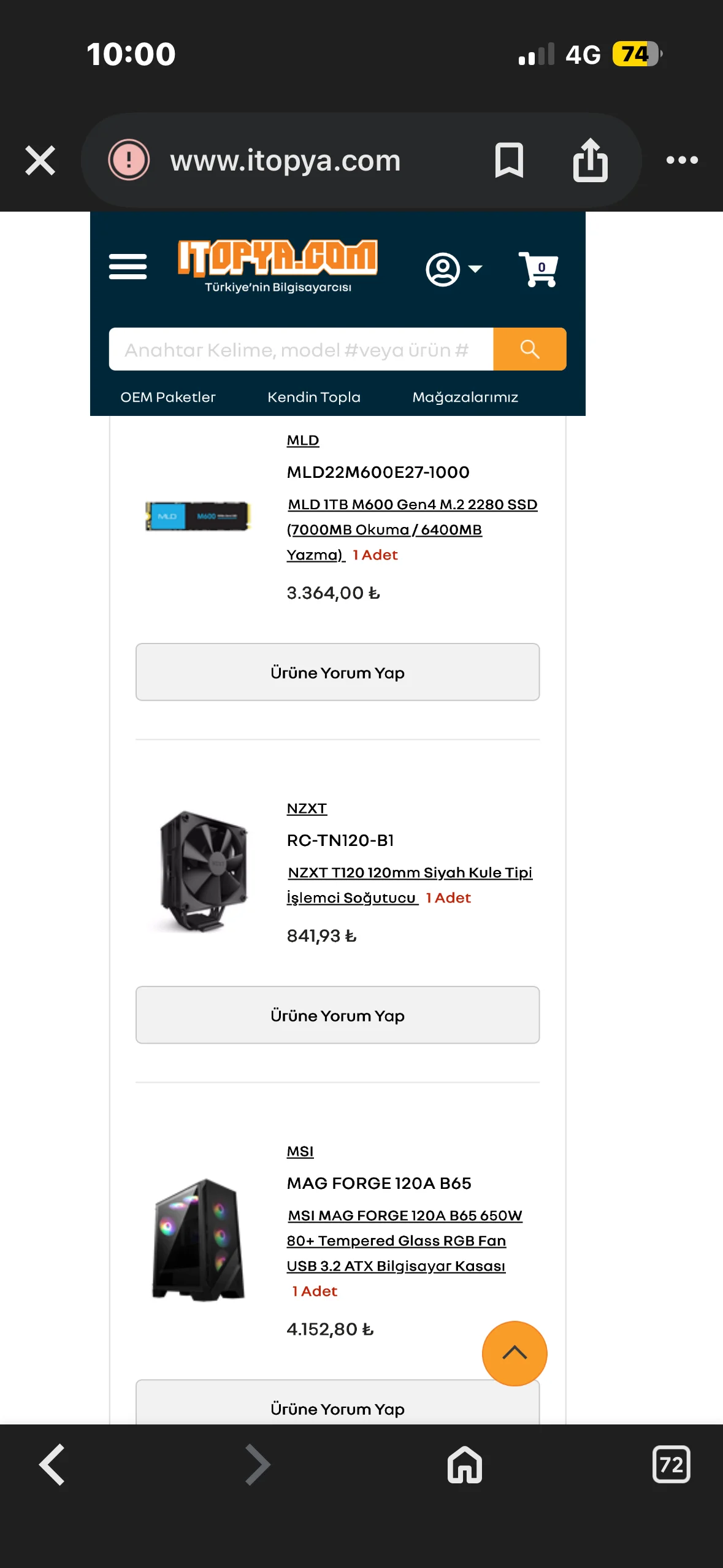
Task: View the shopping cart
Action: coord(538,269)
